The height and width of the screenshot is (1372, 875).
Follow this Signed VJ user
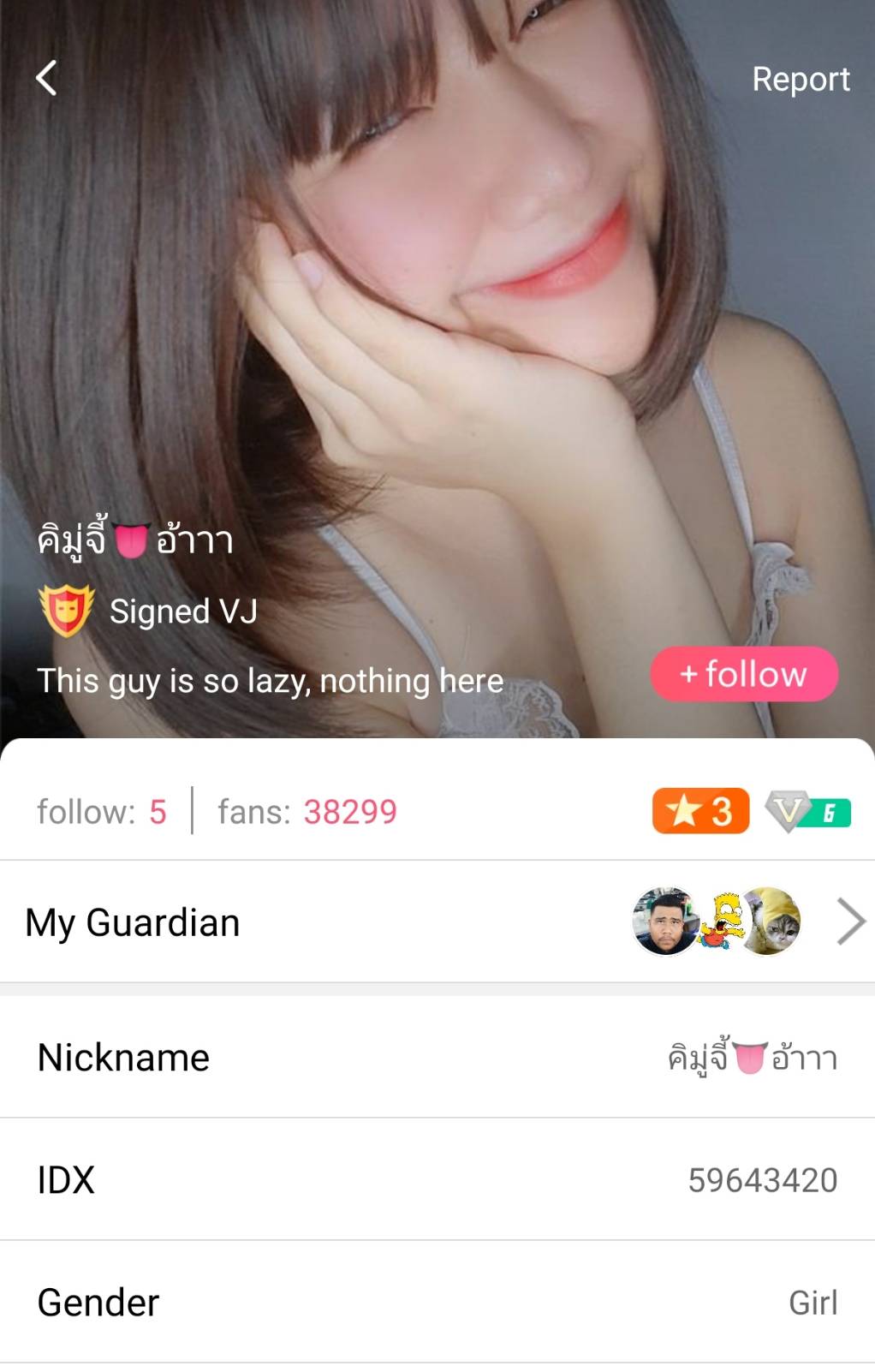(x=743, y=674)
